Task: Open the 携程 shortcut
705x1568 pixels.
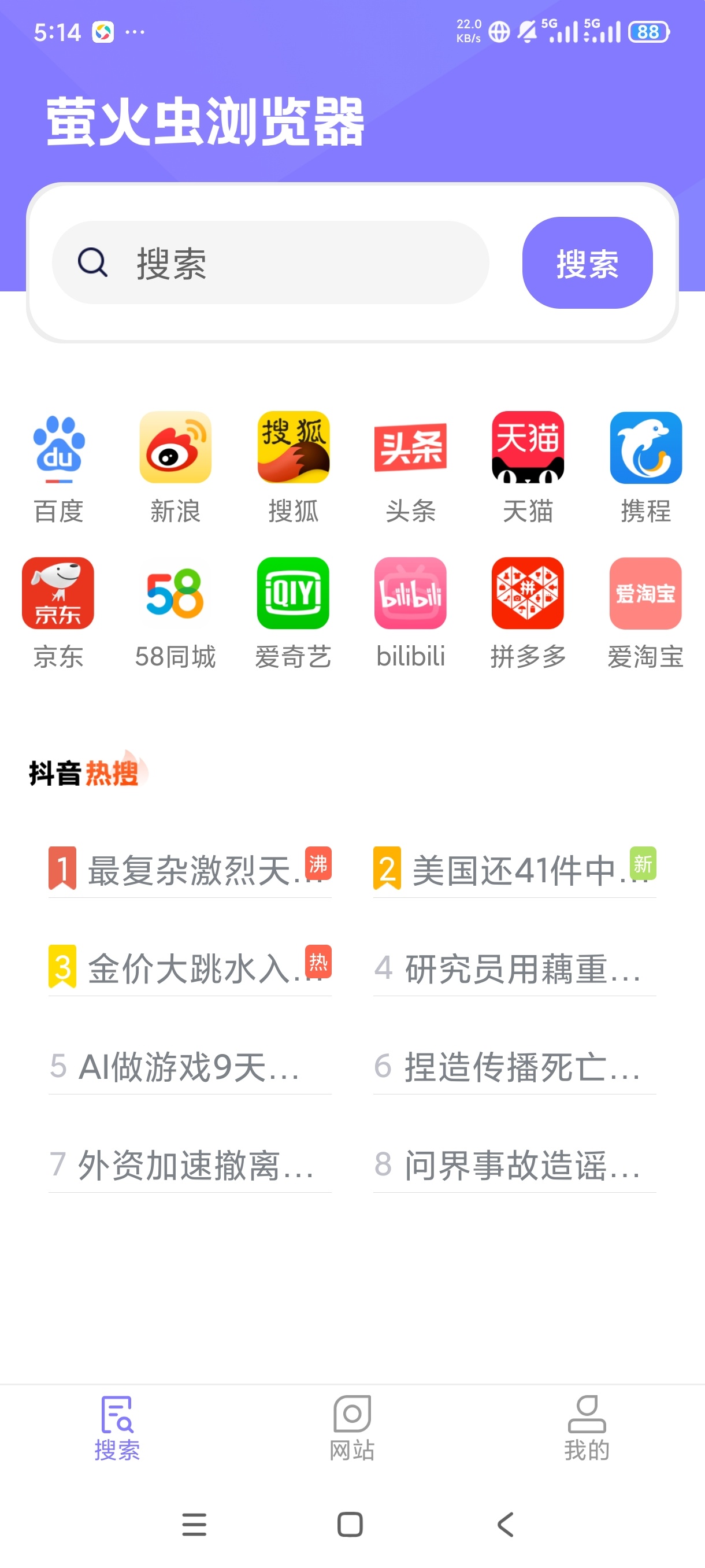Action: (646, 468)
